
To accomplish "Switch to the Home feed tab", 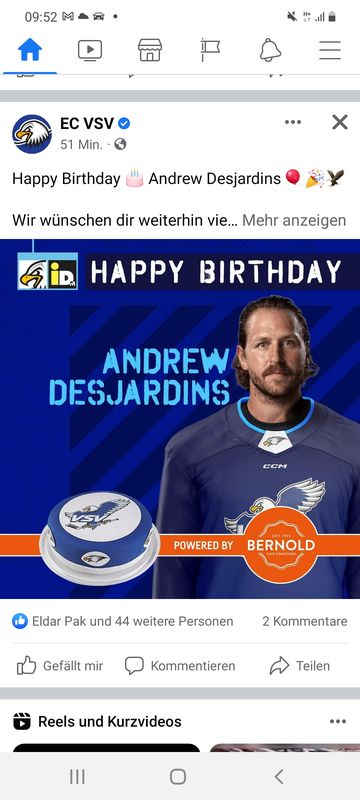I will pyautogui.click(x=30, y=50).
